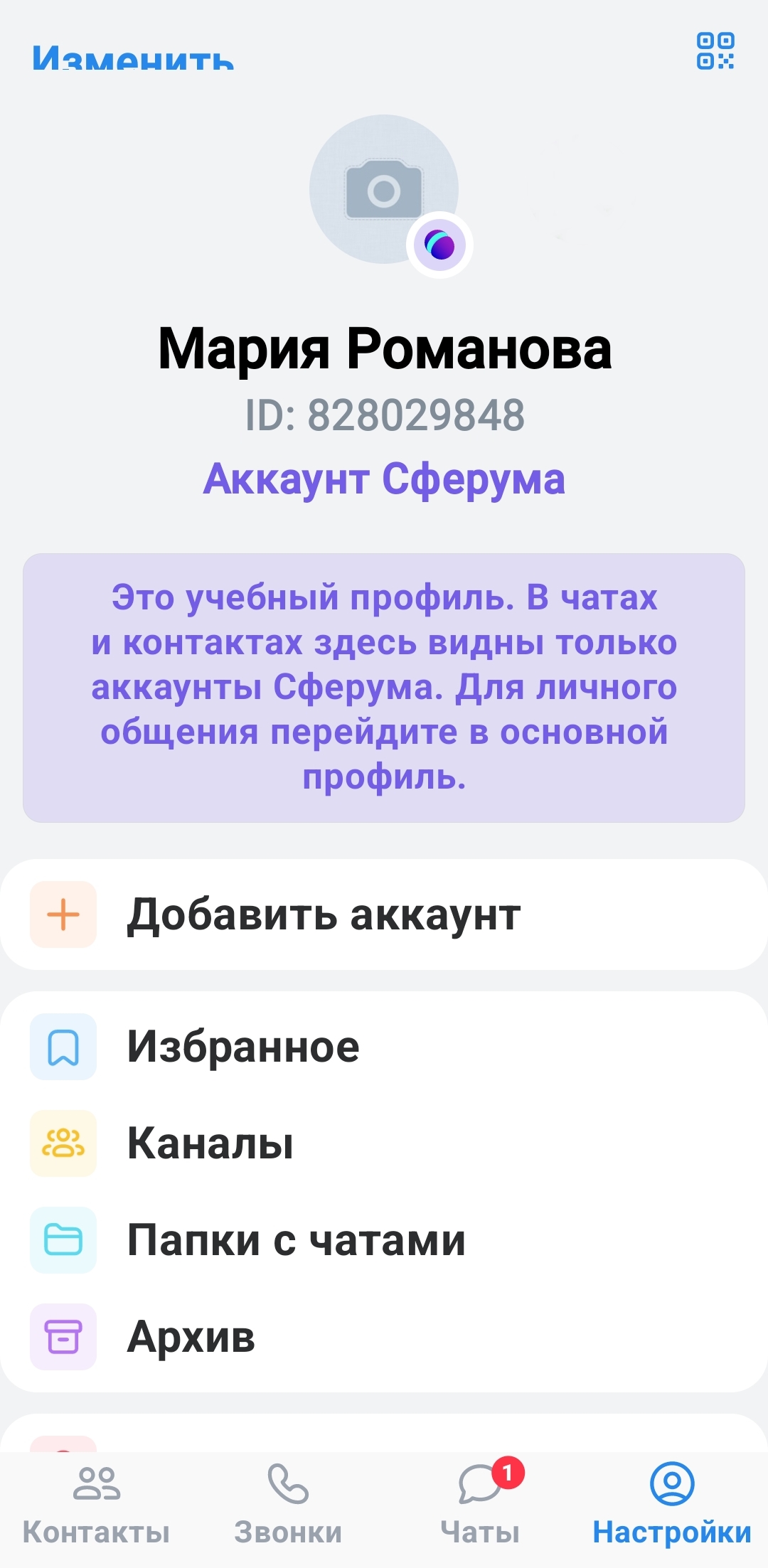
Task: Open the QR code icon
Action: [x=715, y=50]
